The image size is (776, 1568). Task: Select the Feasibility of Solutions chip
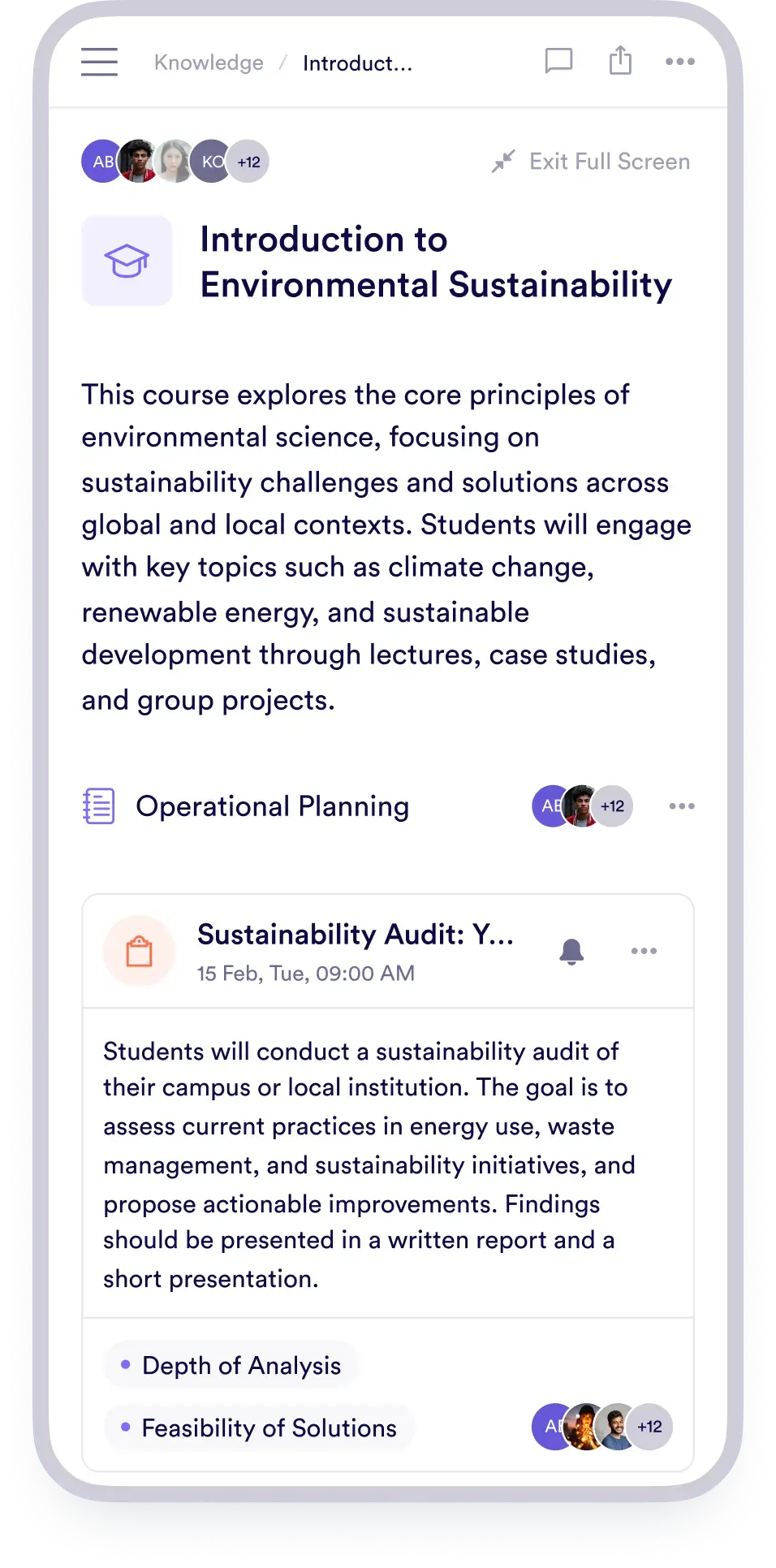click(x=259, y=1428)
